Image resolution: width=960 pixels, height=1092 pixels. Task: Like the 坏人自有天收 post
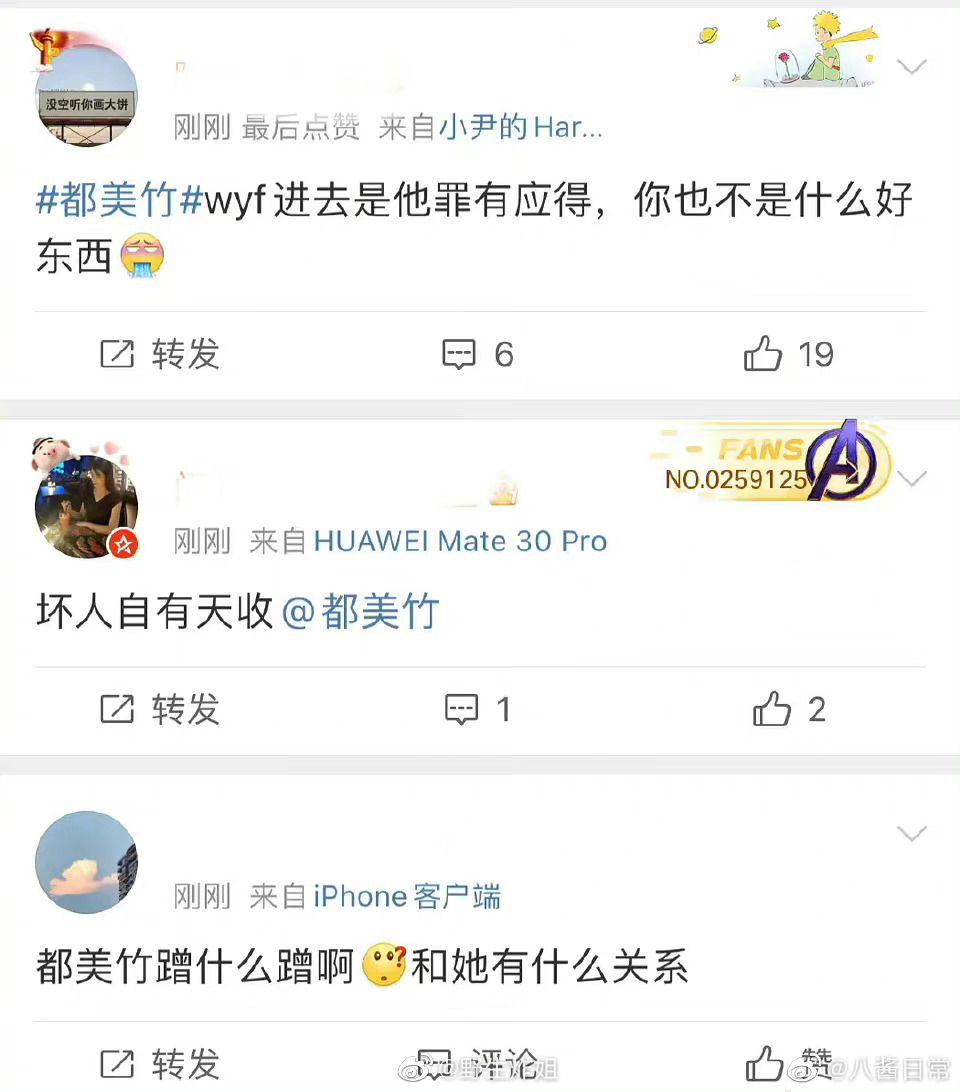pos(788,710)
